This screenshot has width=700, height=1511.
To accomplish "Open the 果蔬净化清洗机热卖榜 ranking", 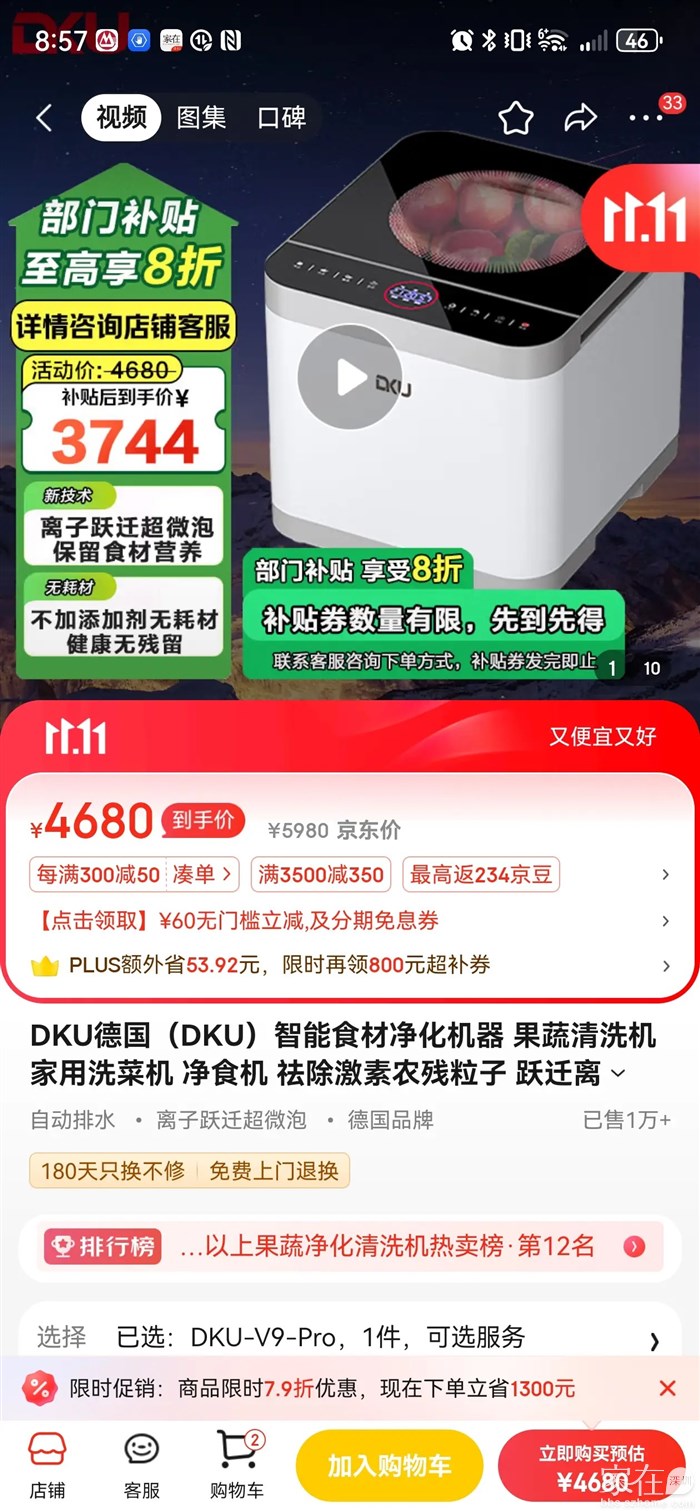I will click(x=350, y=1246).
